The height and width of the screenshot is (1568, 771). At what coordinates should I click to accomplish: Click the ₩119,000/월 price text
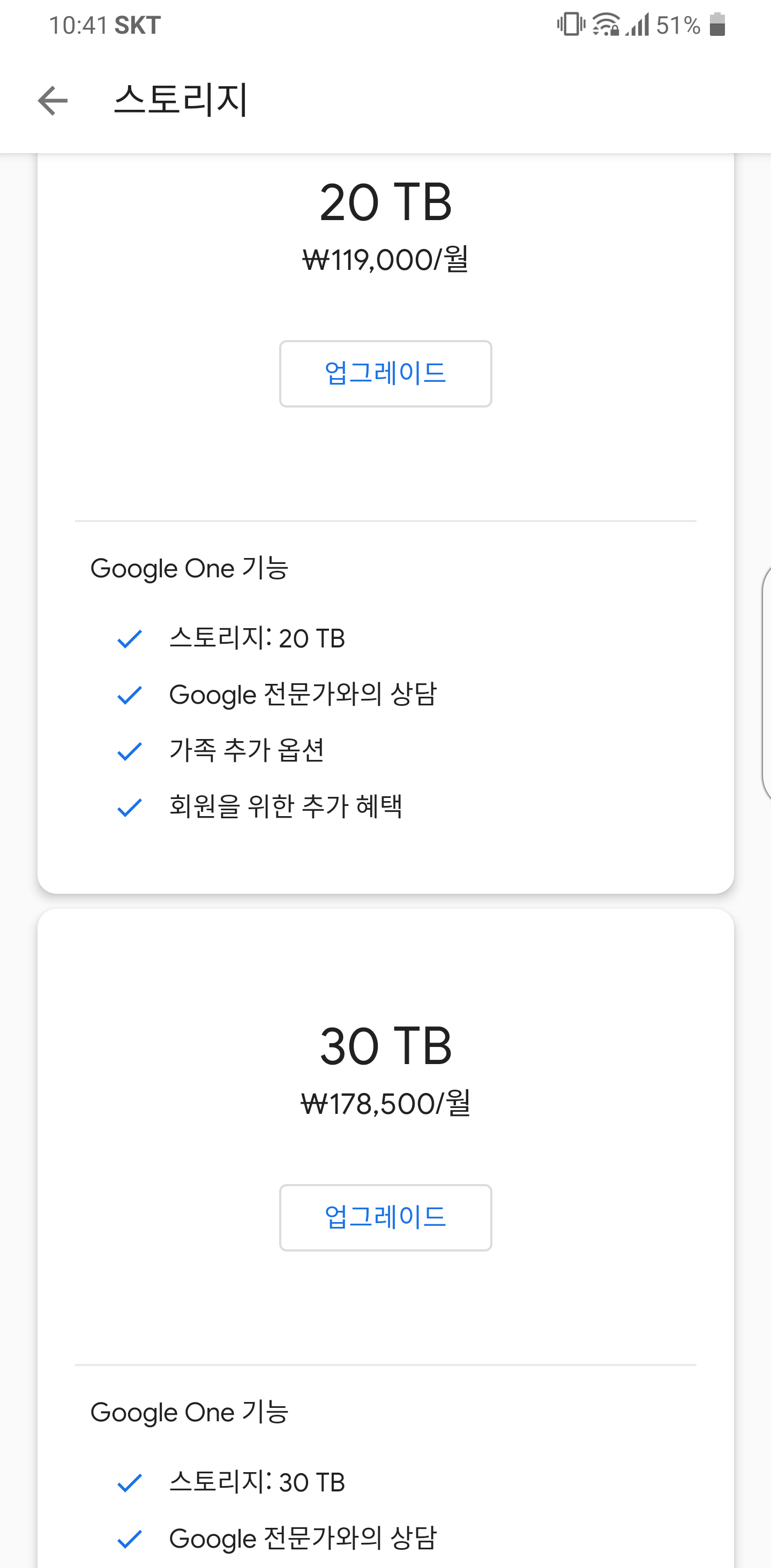point(386,260)
